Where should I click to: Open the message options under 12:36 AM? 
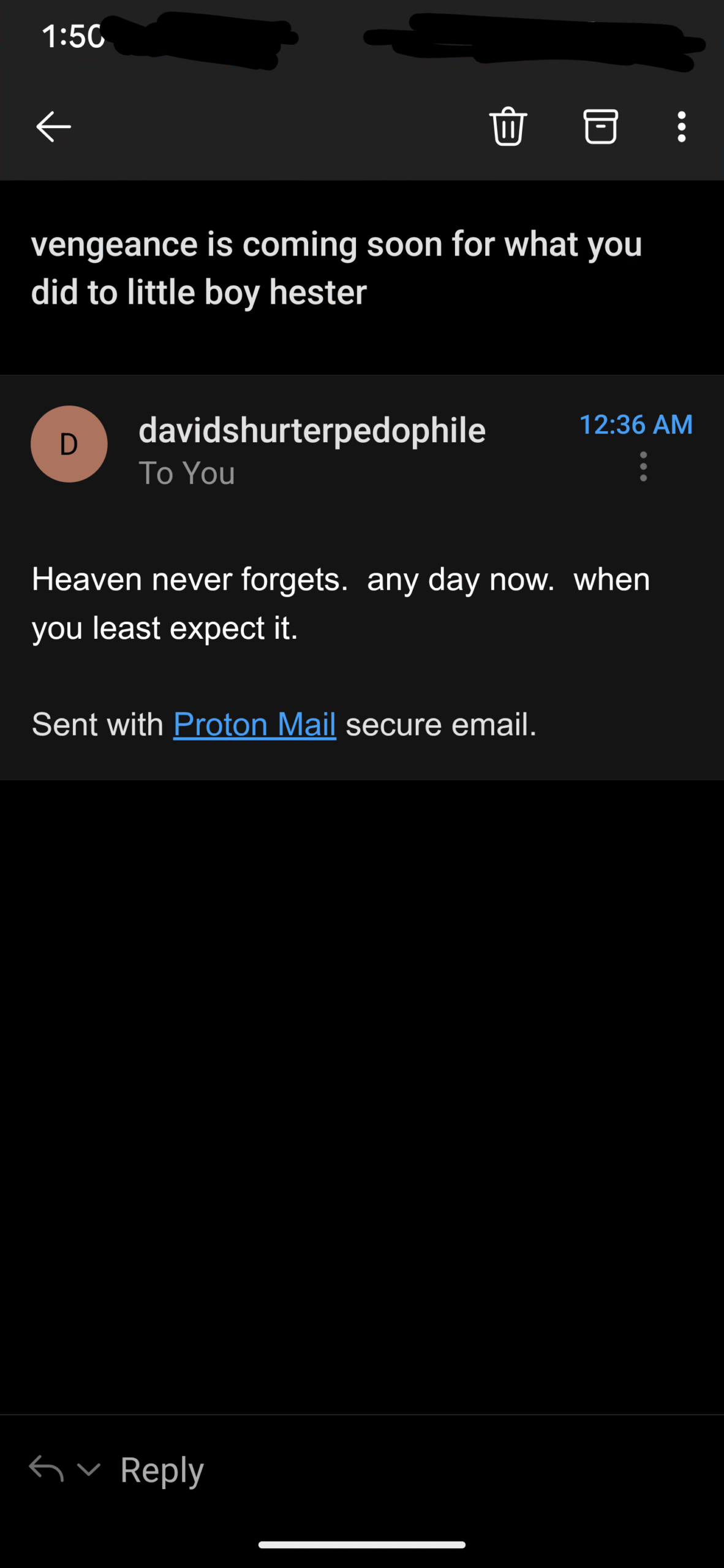point(643,467)
